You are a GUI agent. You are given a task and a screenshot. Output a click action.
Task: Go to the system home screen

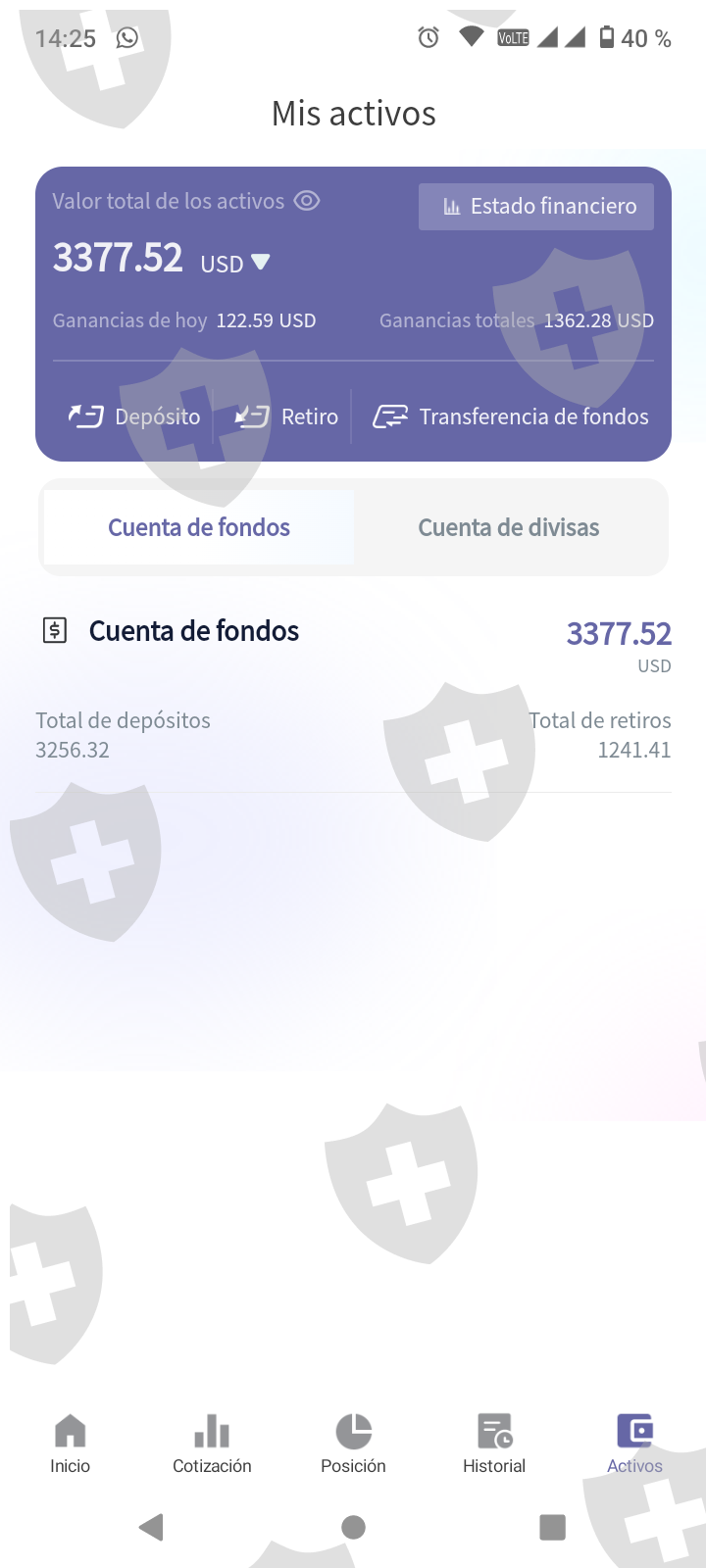tap(353, 1527)
